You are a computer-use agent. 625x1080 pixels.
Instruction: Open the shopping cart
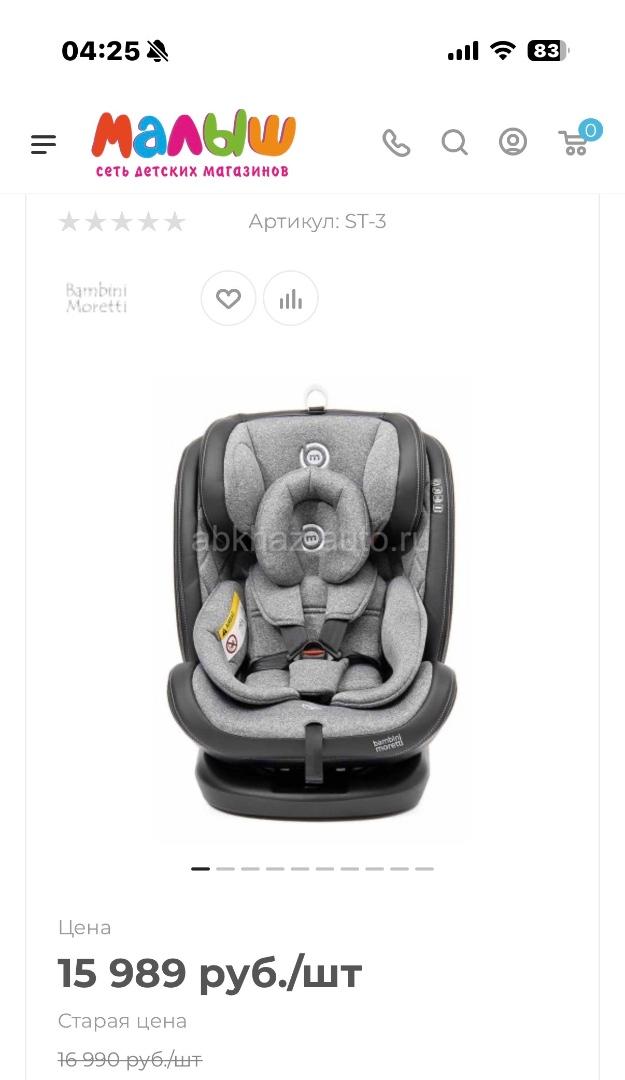pos(575,143)
